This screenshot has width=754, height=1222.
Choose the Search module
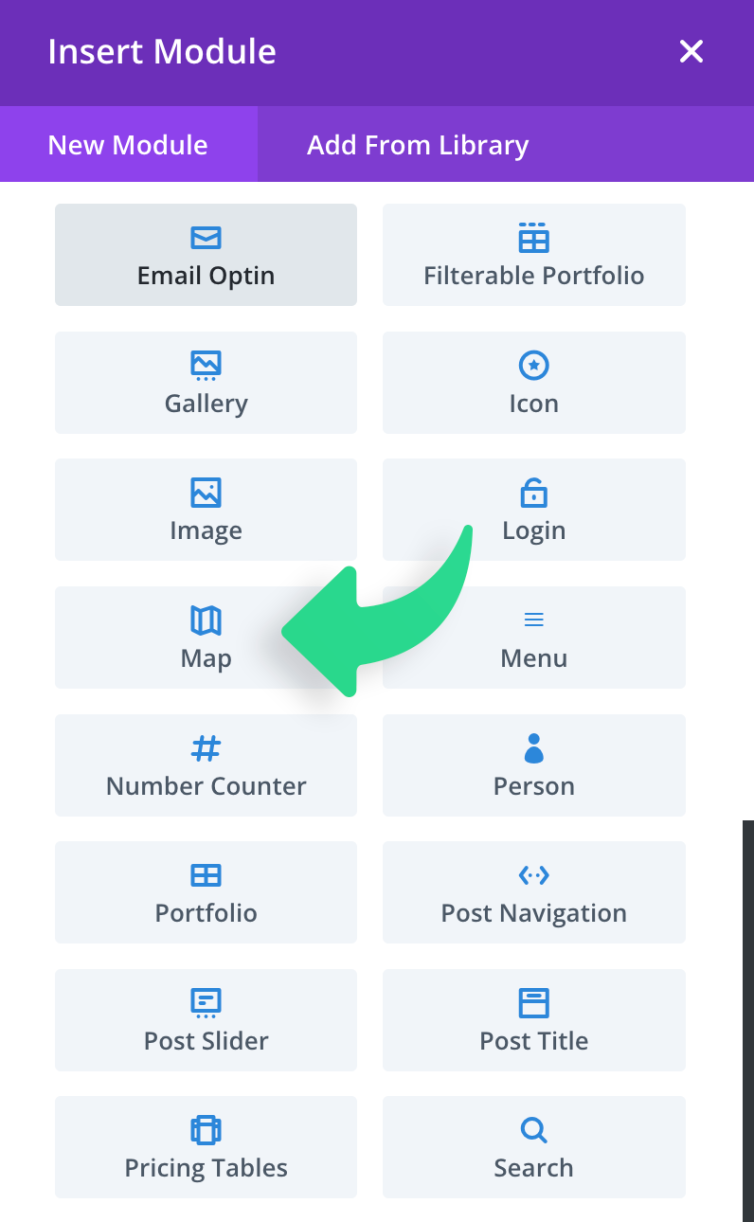[x=534, y=1147]
